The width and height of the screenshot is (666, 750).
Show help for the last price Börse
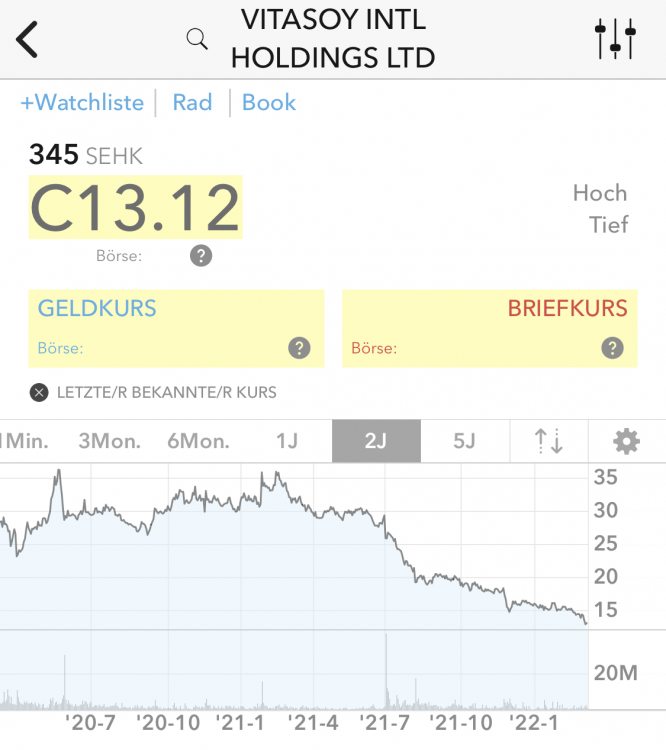pos(201,256)
